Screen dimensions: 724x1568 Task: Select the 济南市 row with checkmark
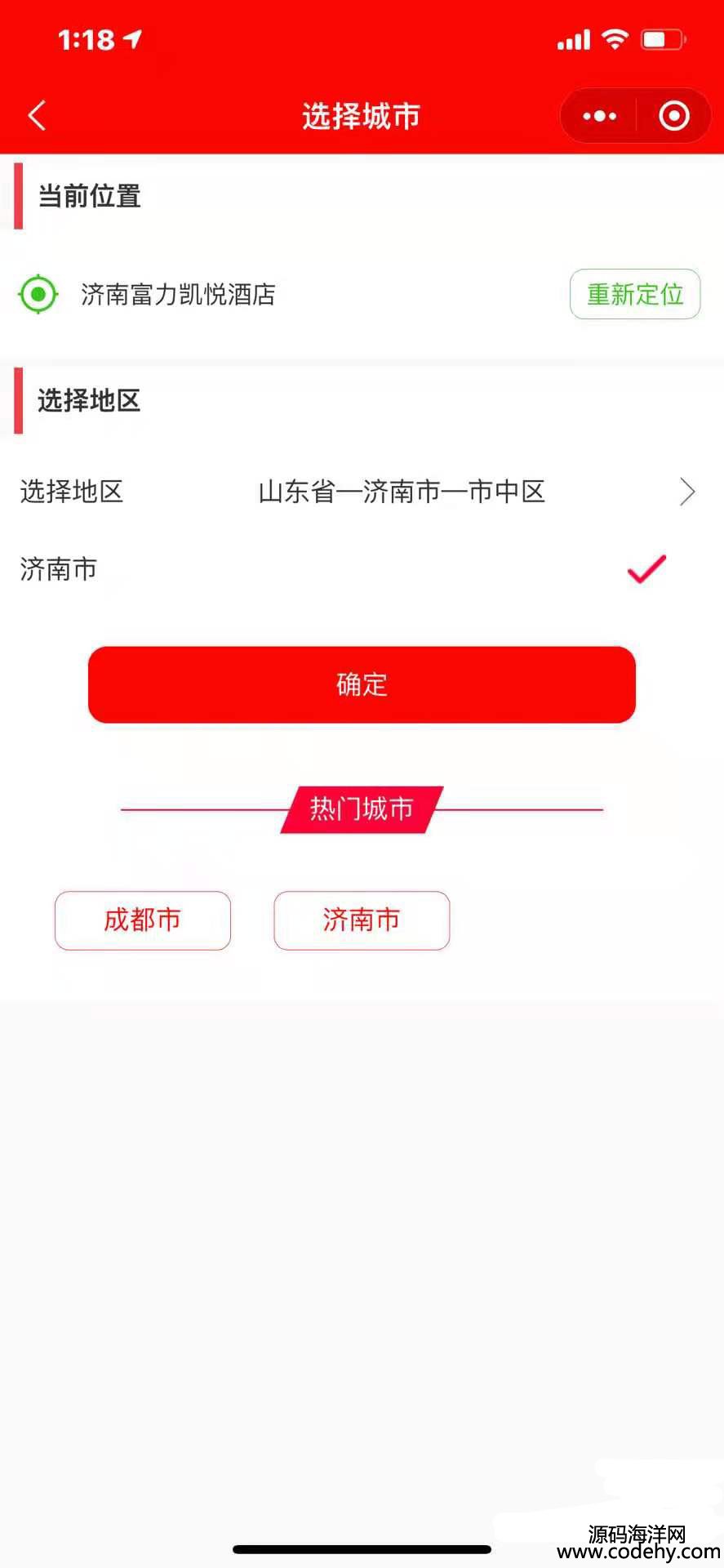click(362, 569)
